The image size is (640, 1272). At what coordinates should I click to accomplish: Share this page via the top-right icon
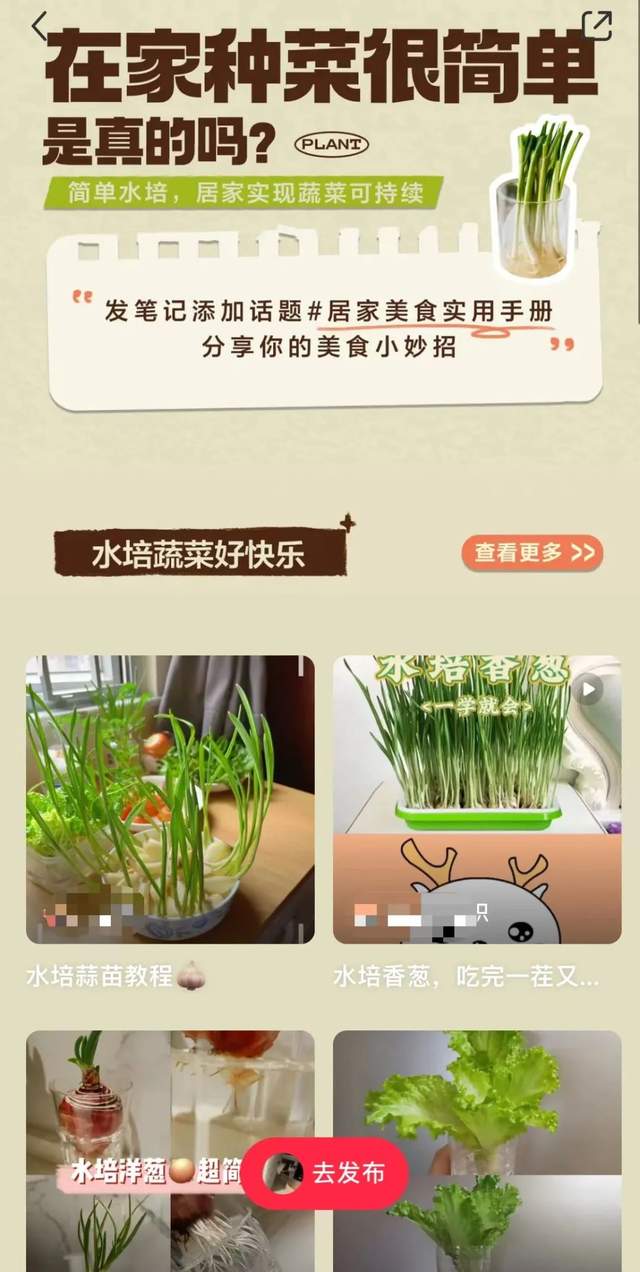coord(597,25)
